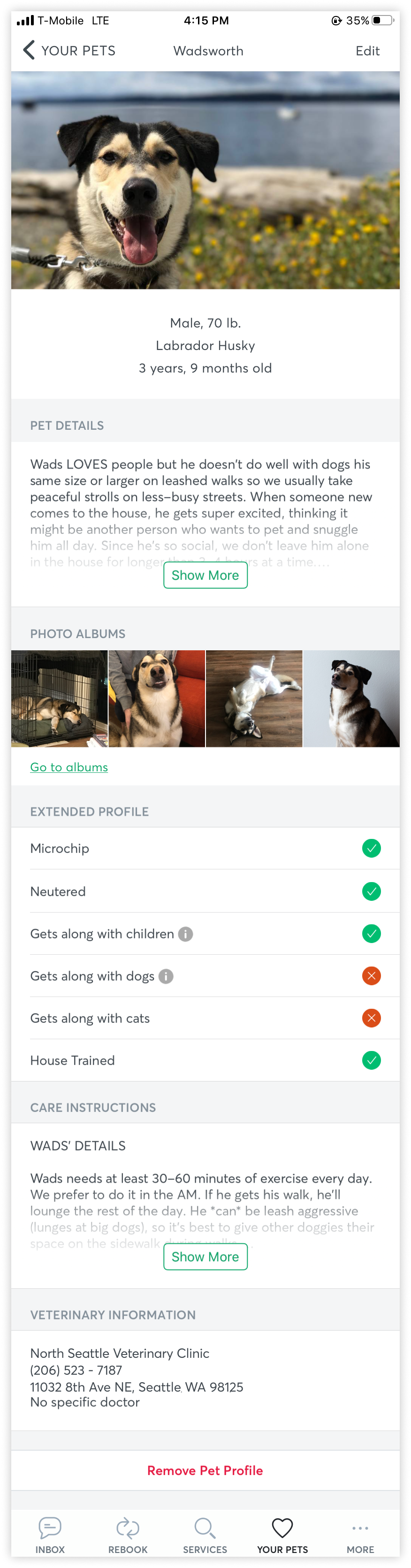This screenshot has height=1568, width=411.
Task: Open the Rebook tab
Action: [128, 1535]
